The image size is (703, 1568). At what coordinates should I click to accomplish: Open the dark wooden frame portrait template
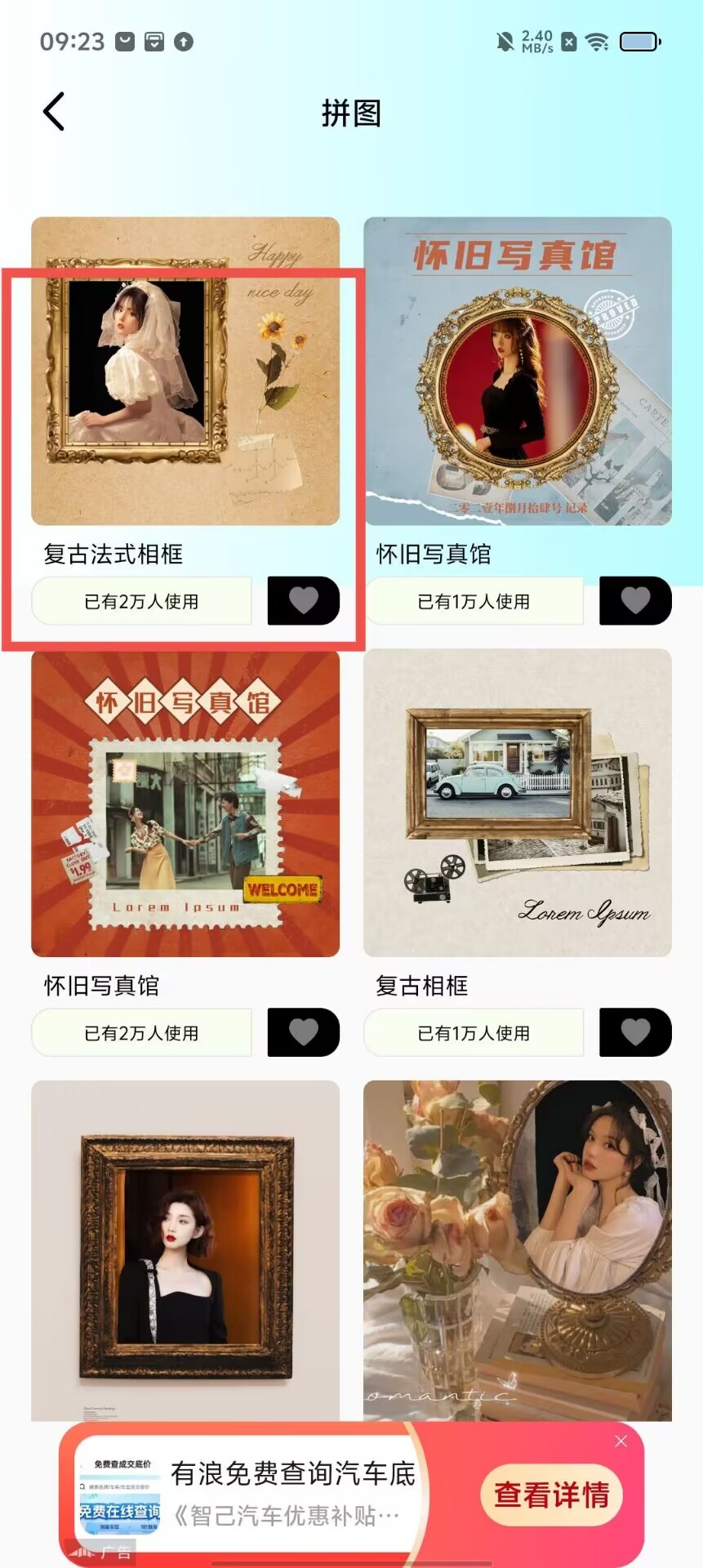click(185, 1249)
